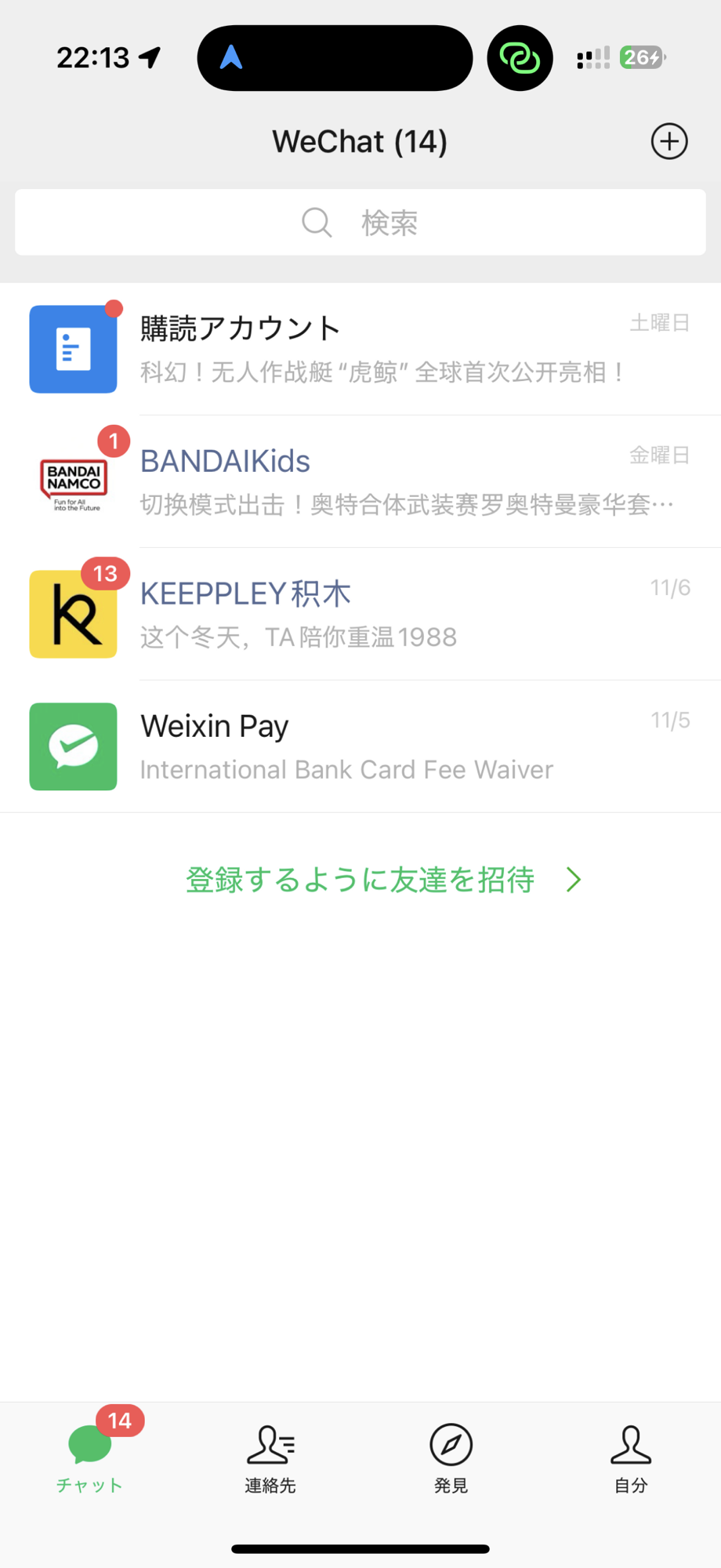Viewport: 721px width, 1568px height.
Task: Open the Weixin Pay message
Action: pos(360,746)
